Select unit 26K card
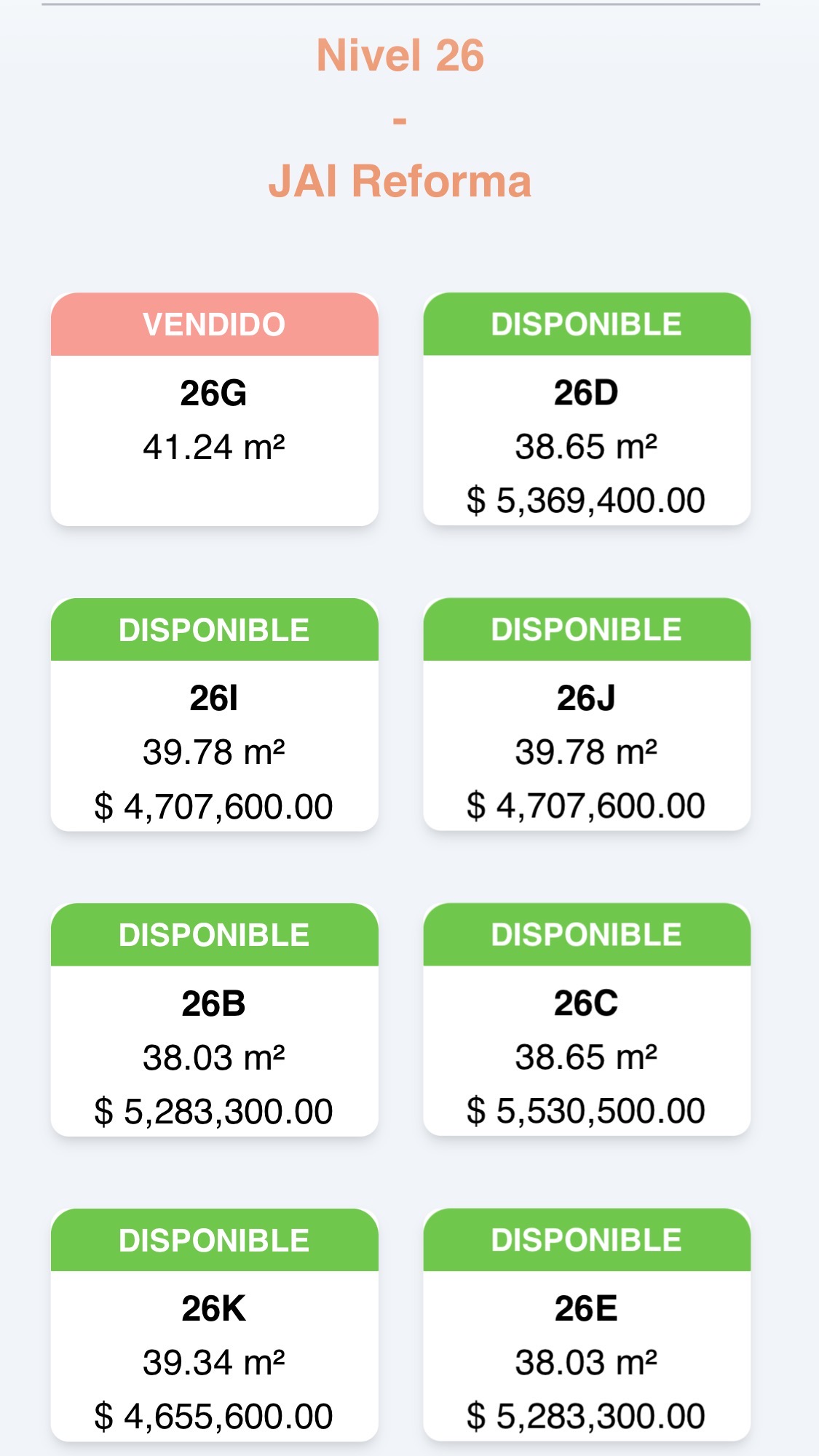This screenshot has width=819, height=1456. 214,1325
